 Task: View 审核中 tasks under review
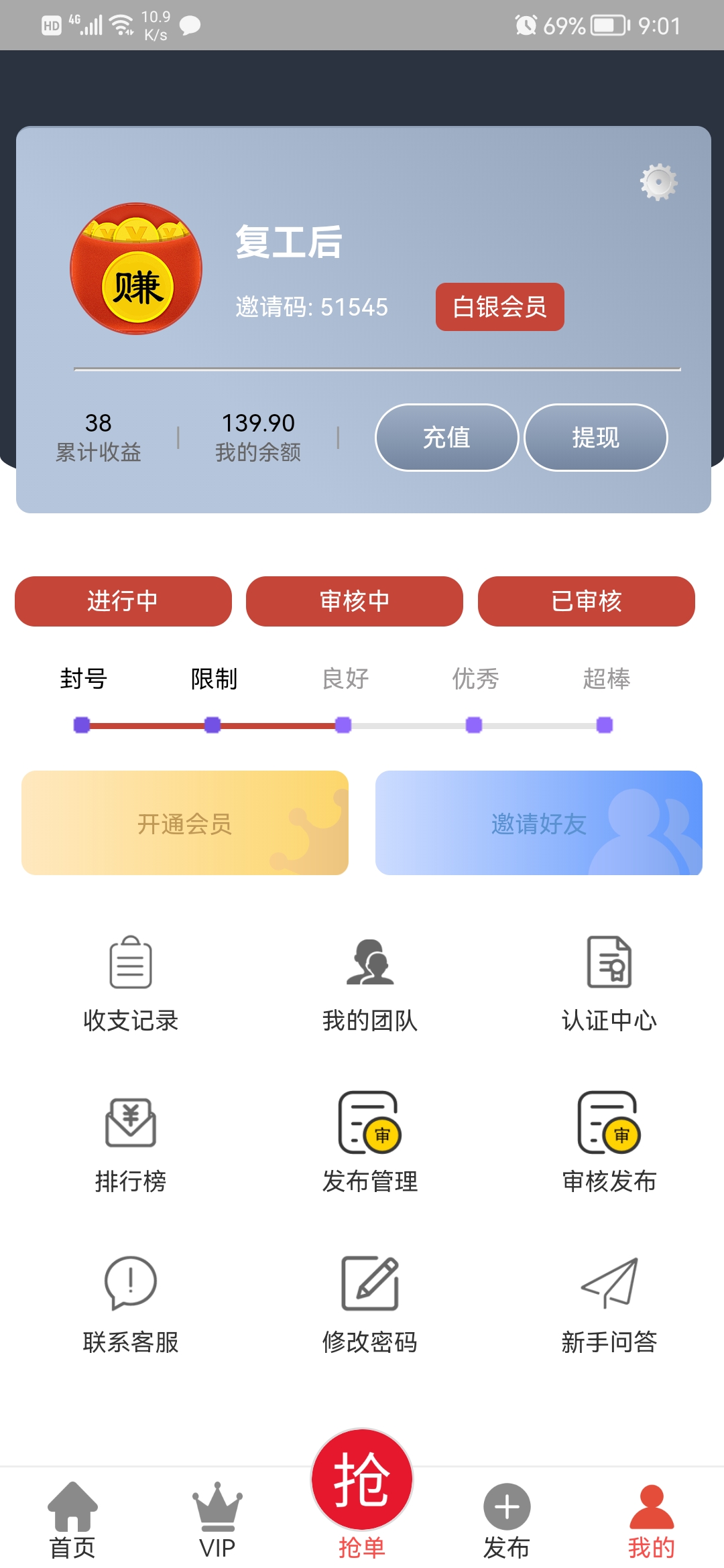click(355, 601)
